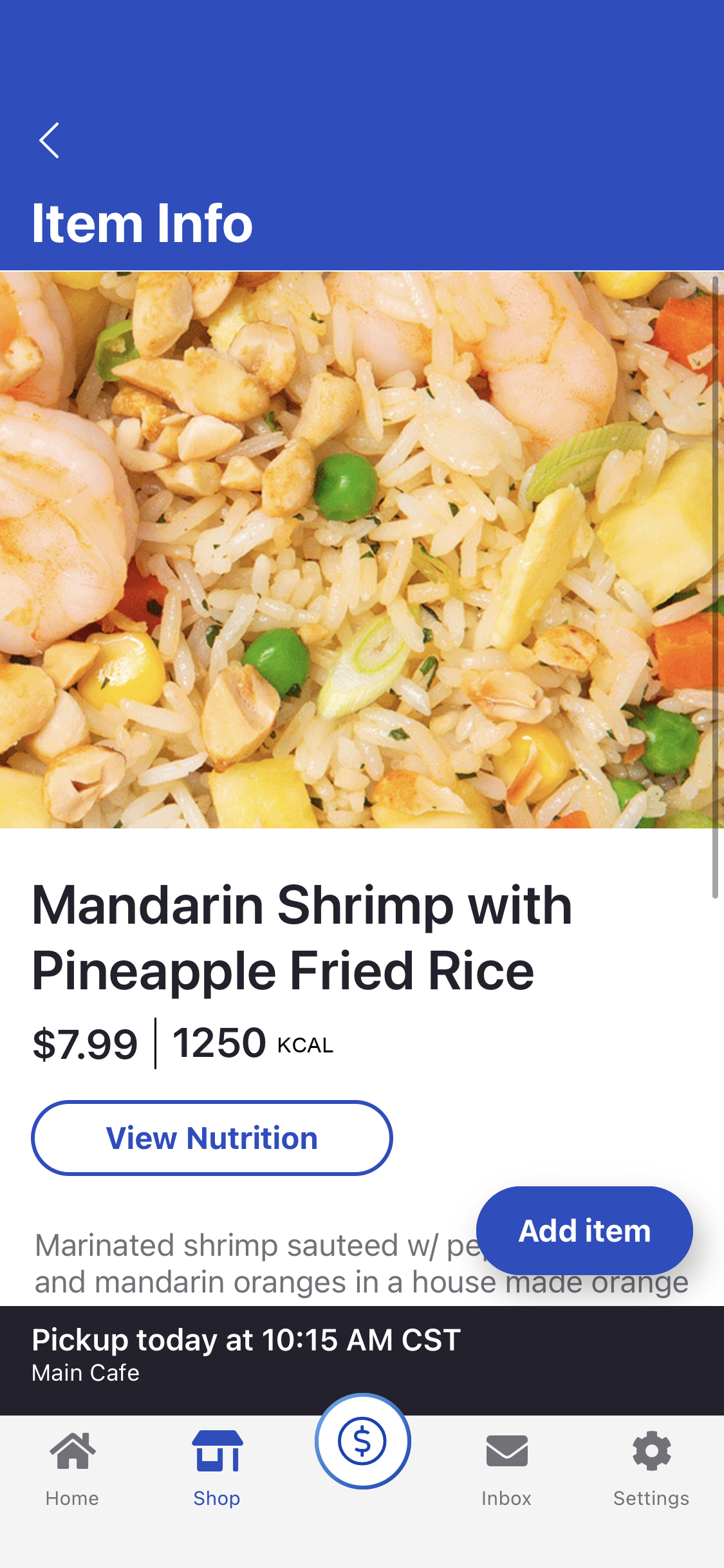Add item to the order
This screenshot has width=724, height=1568.
(584, 1230)
